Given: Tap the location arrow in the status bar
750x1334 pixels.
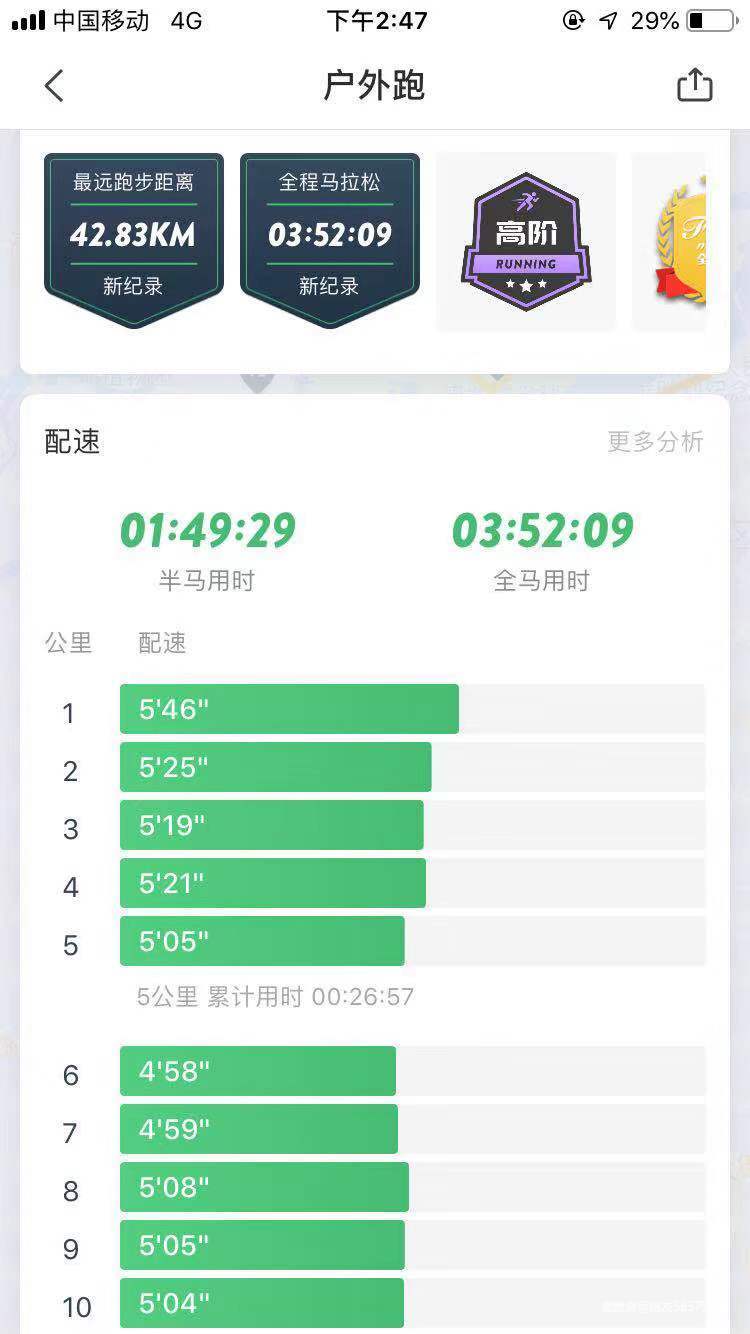Looking at the screenshot, I should (608, 19).
